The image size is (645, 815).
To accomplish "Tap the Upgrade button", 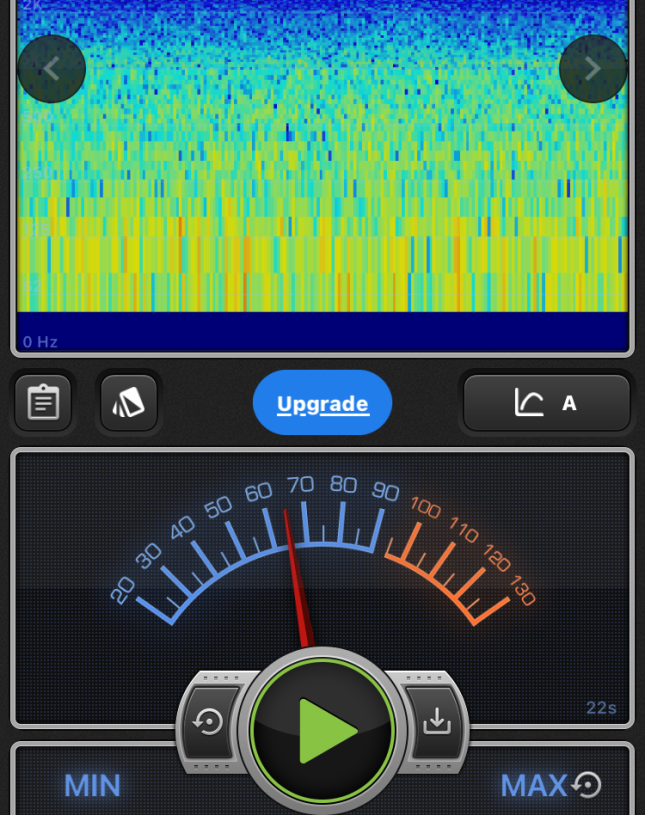I will [x=322, y=404].
